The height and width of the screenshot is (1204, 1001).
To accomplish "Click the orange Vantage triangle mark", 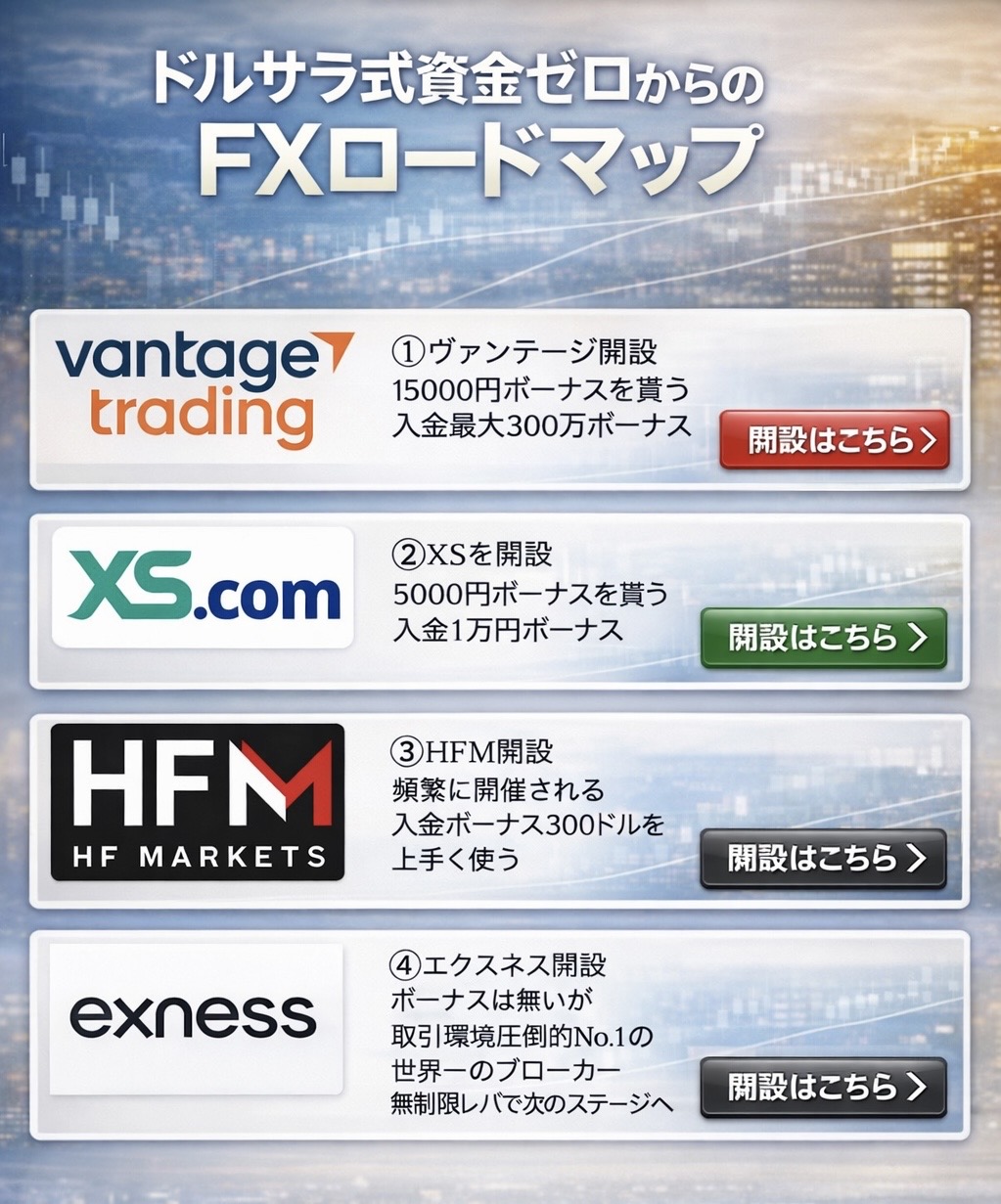I will point(336,352).
